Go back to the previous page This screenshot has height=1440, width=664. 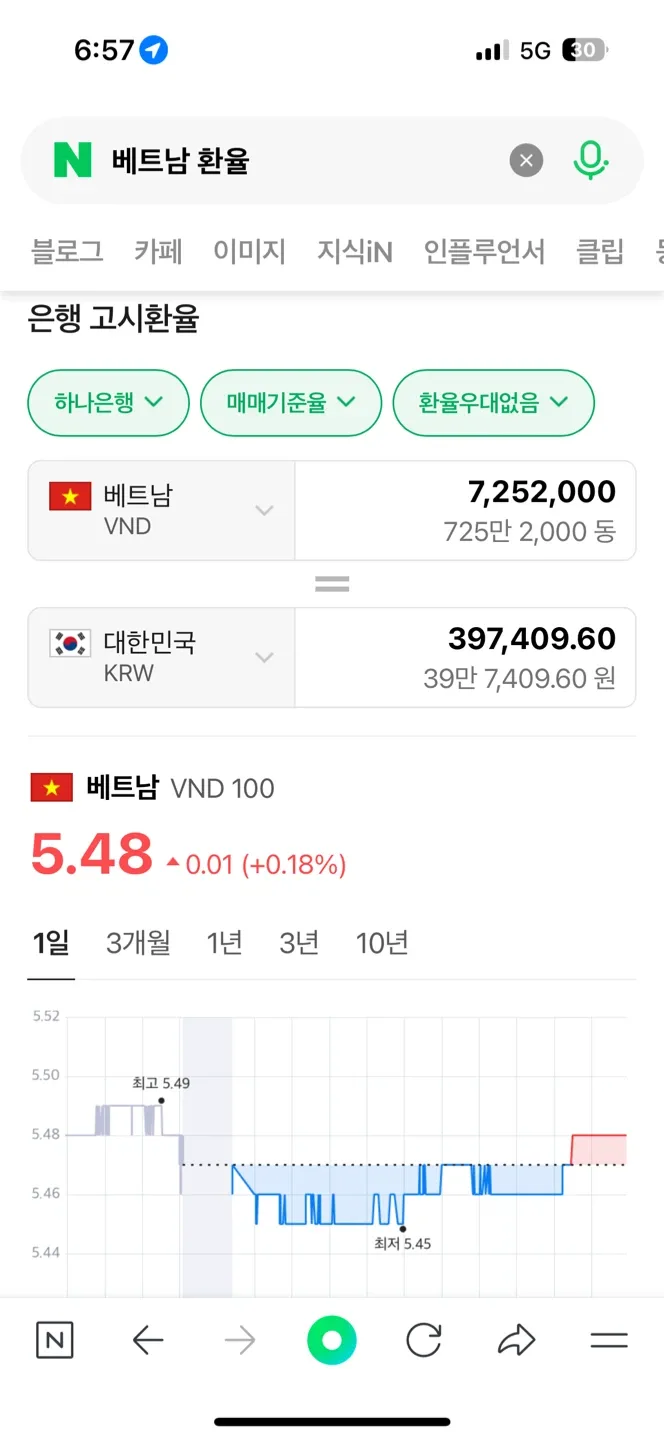[x=148, y=1341]
